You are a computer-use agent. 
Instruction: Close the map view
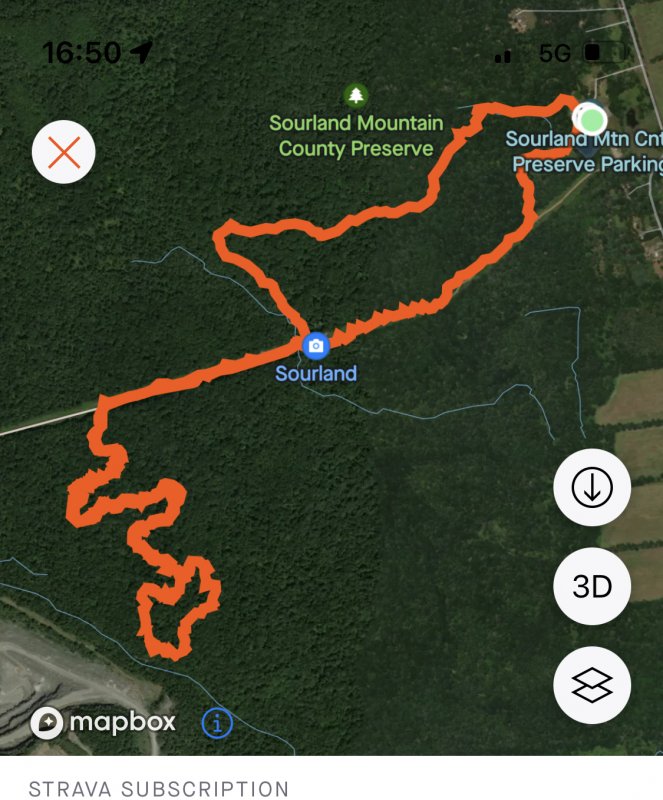pyautogui.click(x=64, y=153)
